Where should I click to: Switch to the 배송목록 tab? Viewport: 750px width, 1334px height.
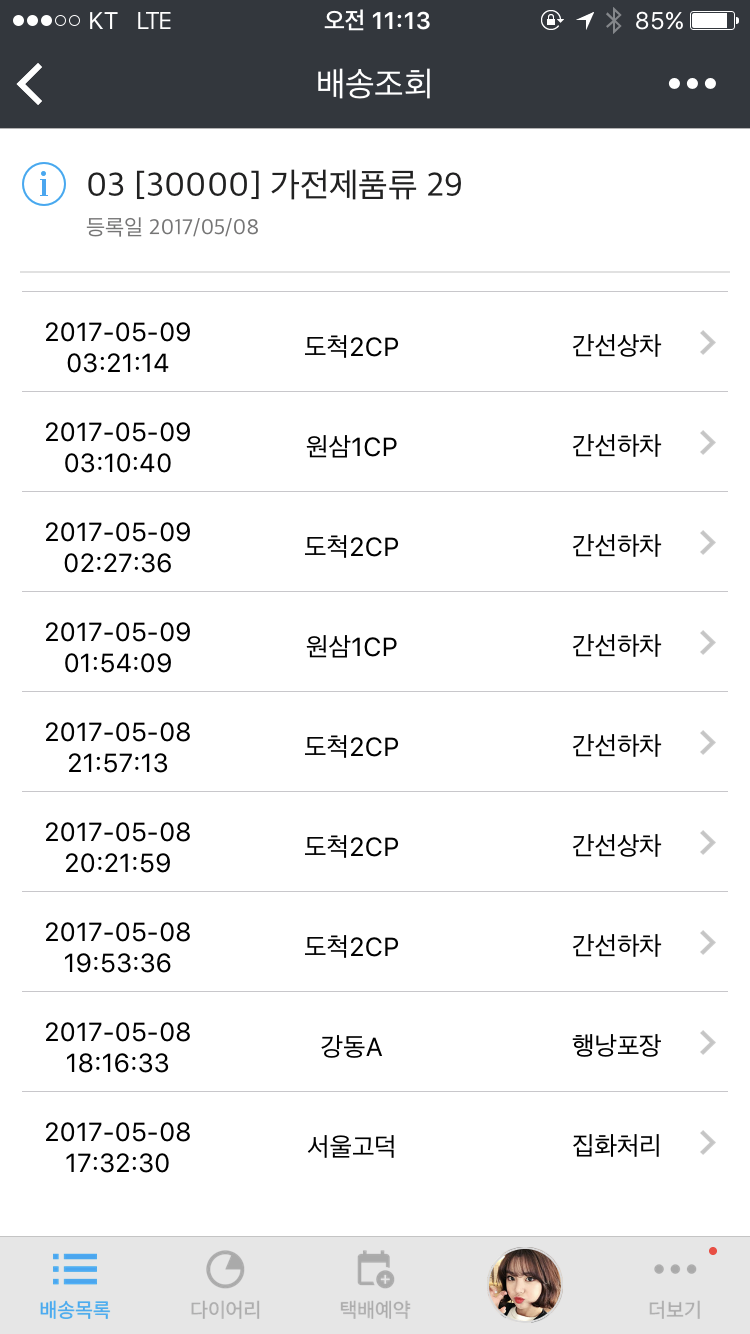click(75, 1285)
